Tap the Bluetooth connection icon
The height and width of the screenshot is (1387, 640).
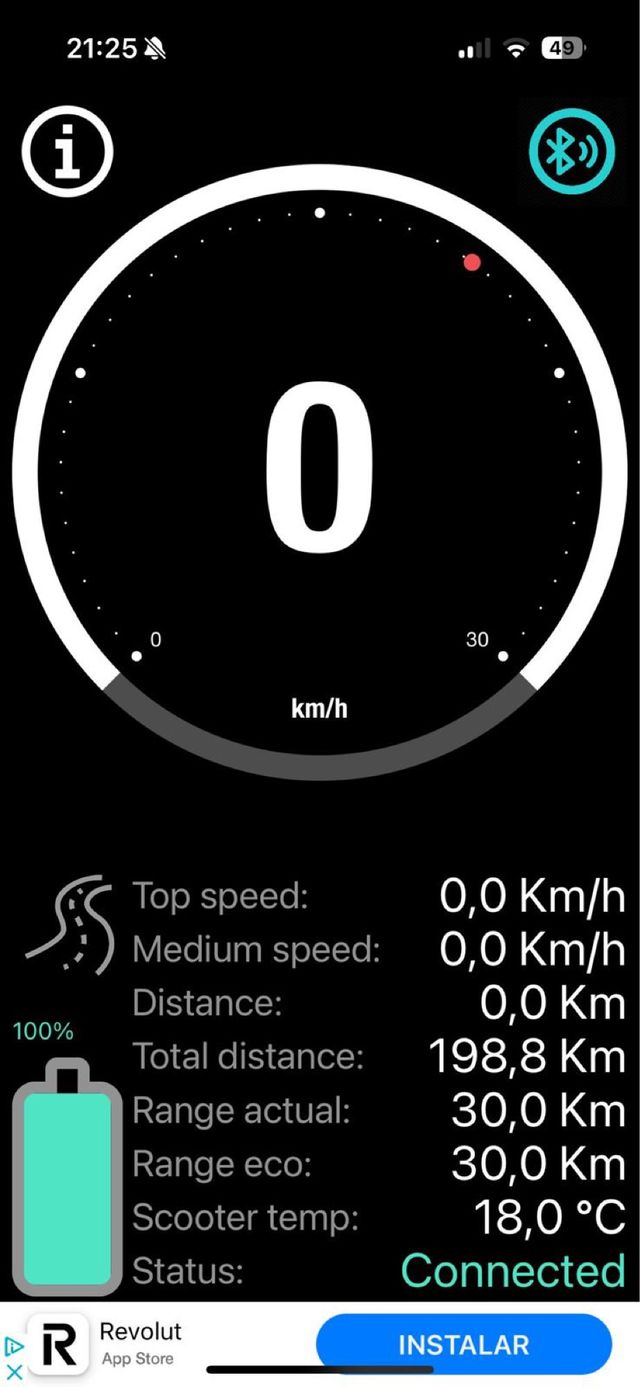click(x=571, y=150)
